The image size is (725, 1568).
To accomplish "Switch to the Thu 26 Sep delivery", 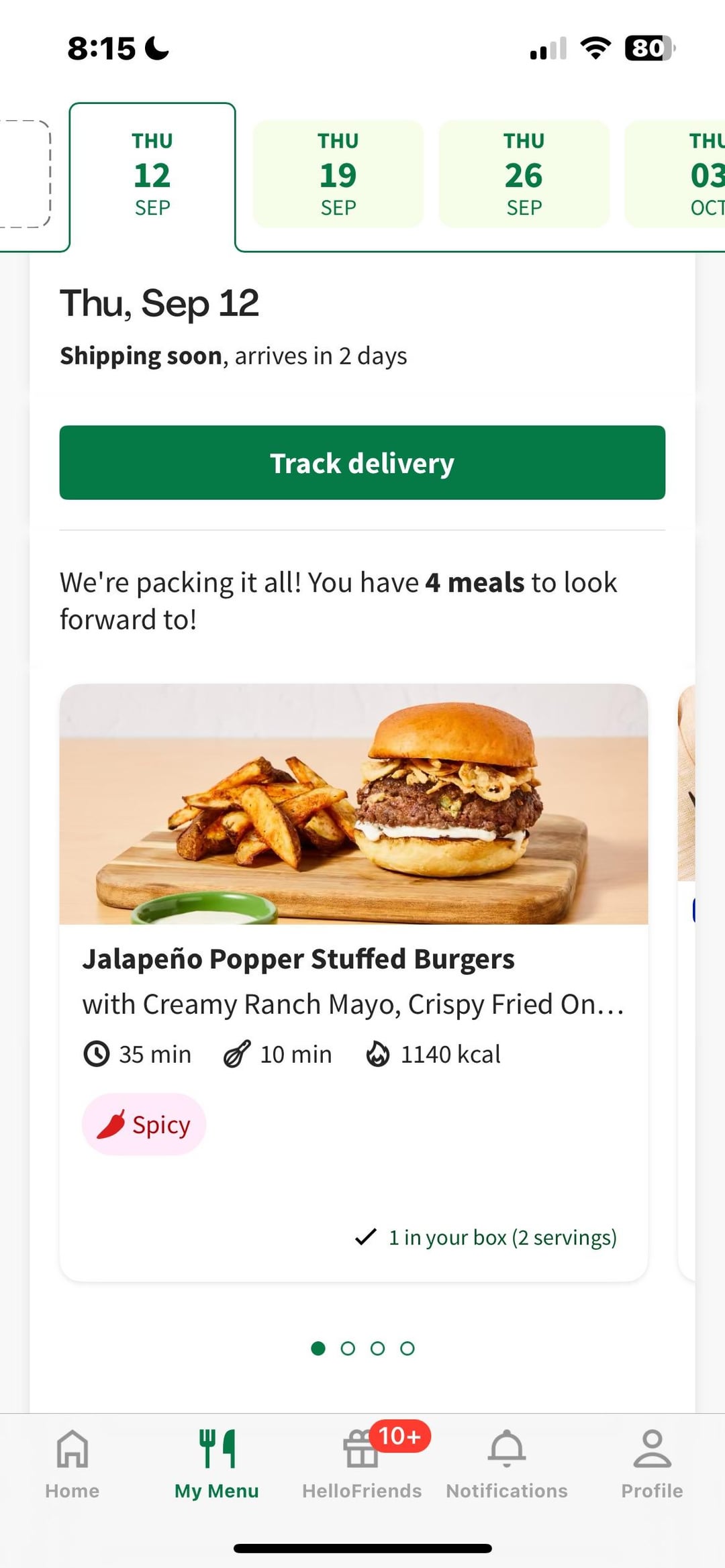I will click(524, 174).
